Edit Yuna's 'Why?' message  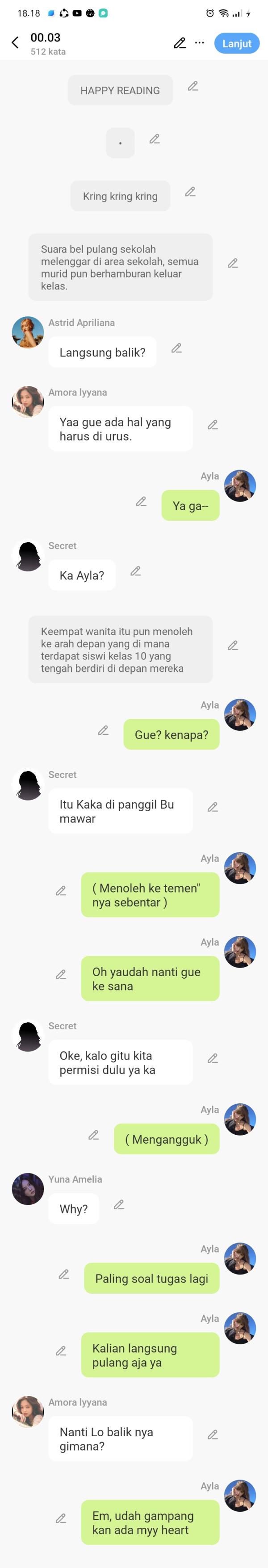tap(119, 1205)
